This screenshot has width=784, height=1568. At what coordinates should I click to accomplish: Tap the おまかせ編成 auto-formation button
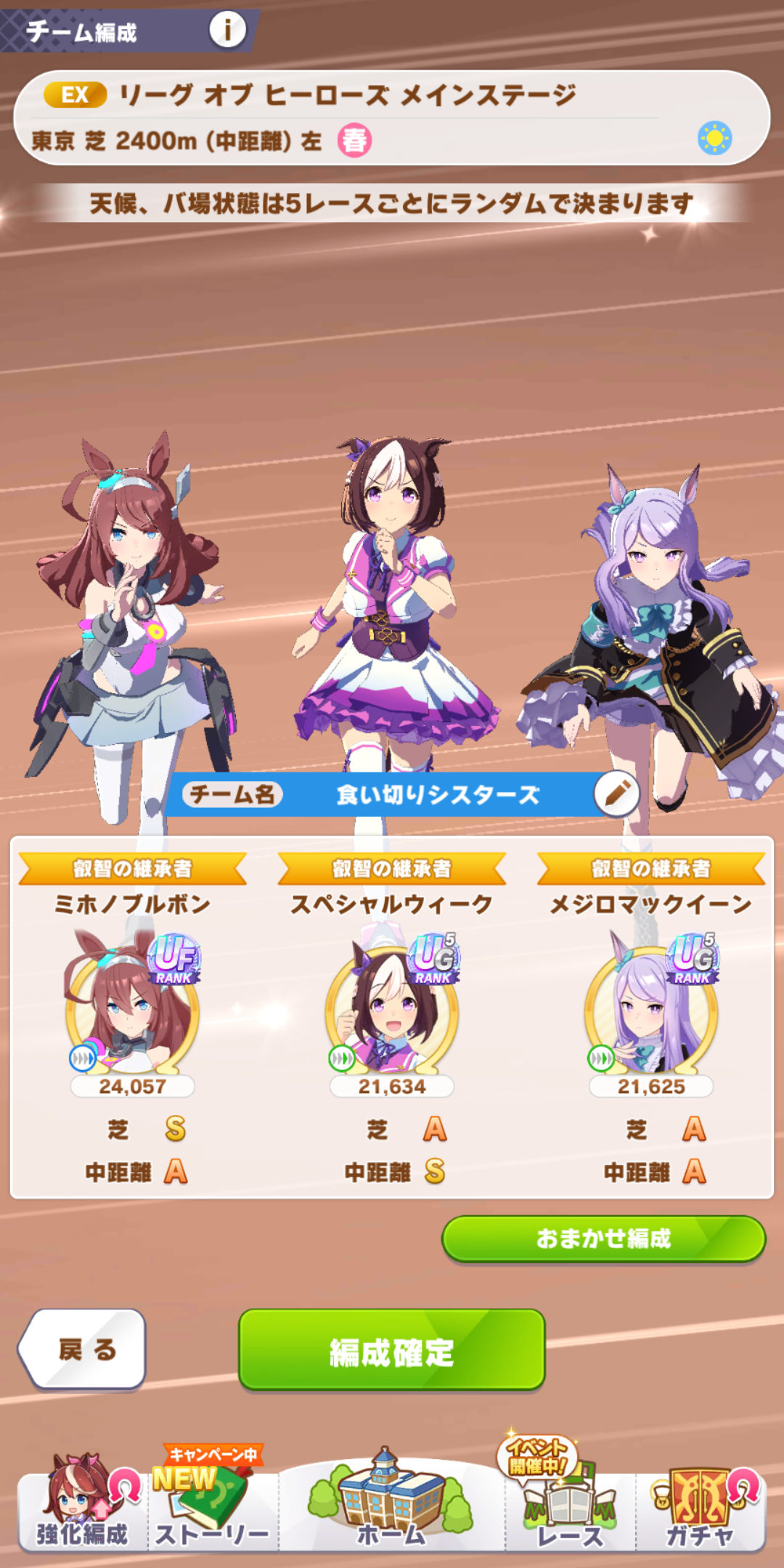pos(603,1238)
